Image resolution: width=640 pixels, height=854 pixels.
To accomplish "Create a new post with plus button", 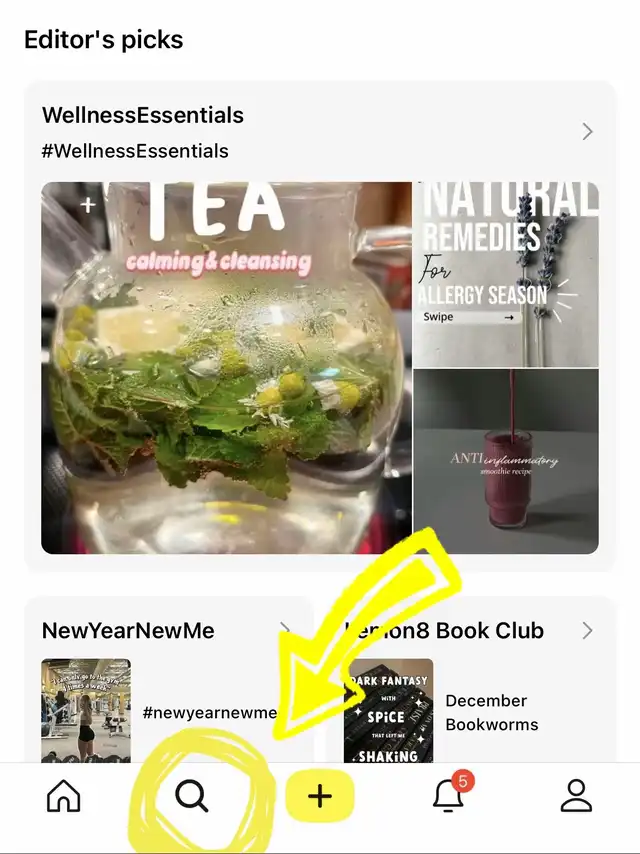I will tap(320, 796).
